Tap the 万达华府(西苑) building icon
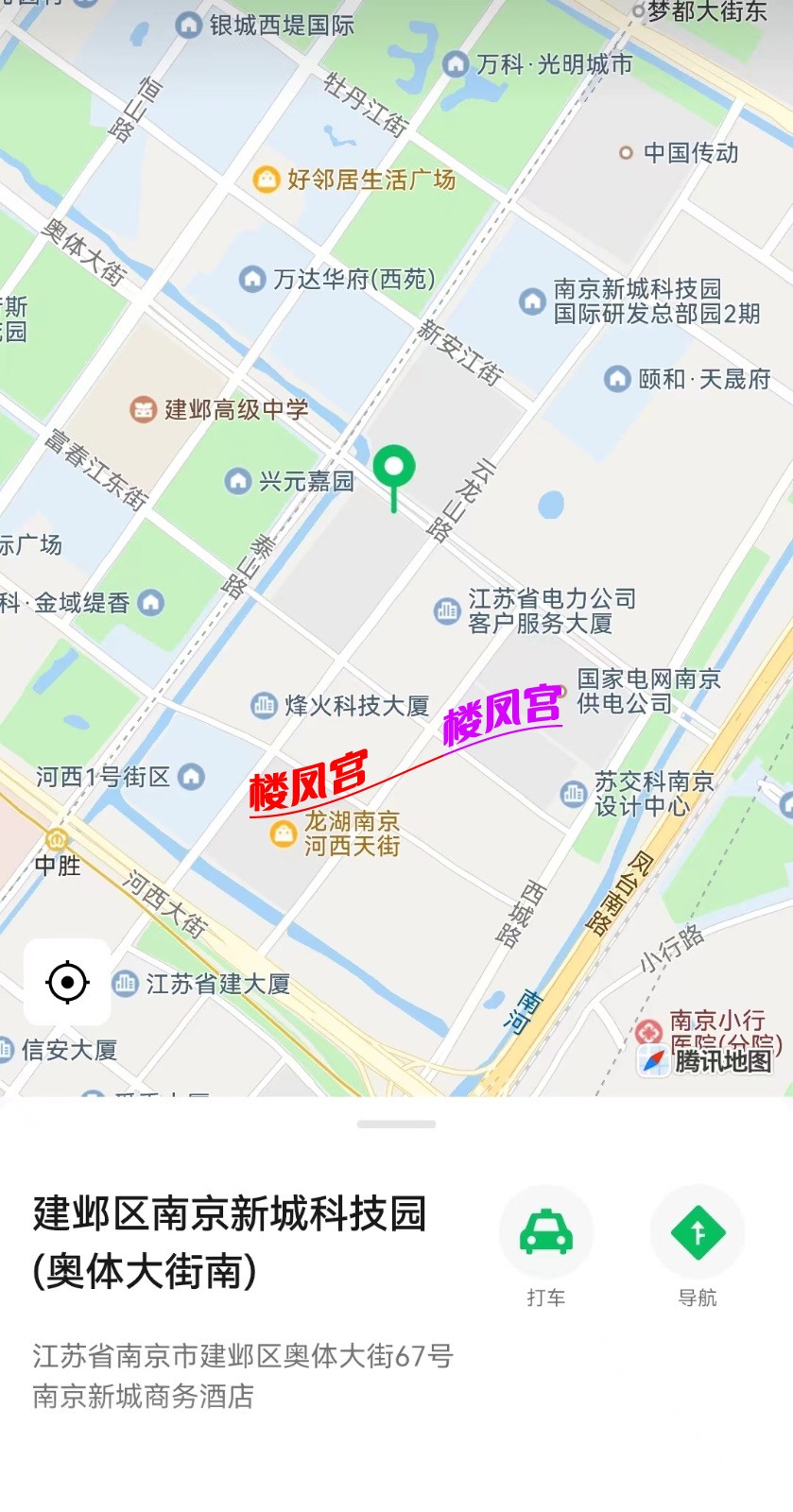Image resolution: width=793 pixels, height=1512 pixels. [x=252, y=280]
